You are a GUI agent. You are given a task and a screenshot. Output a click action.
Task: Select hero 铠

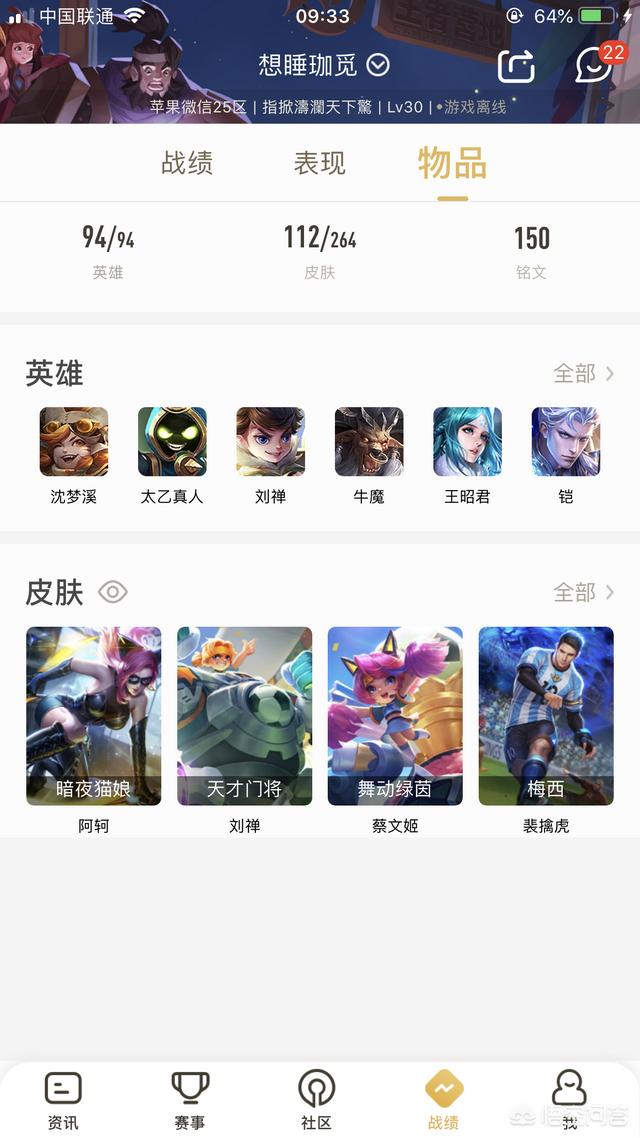[x=566, y=456]
